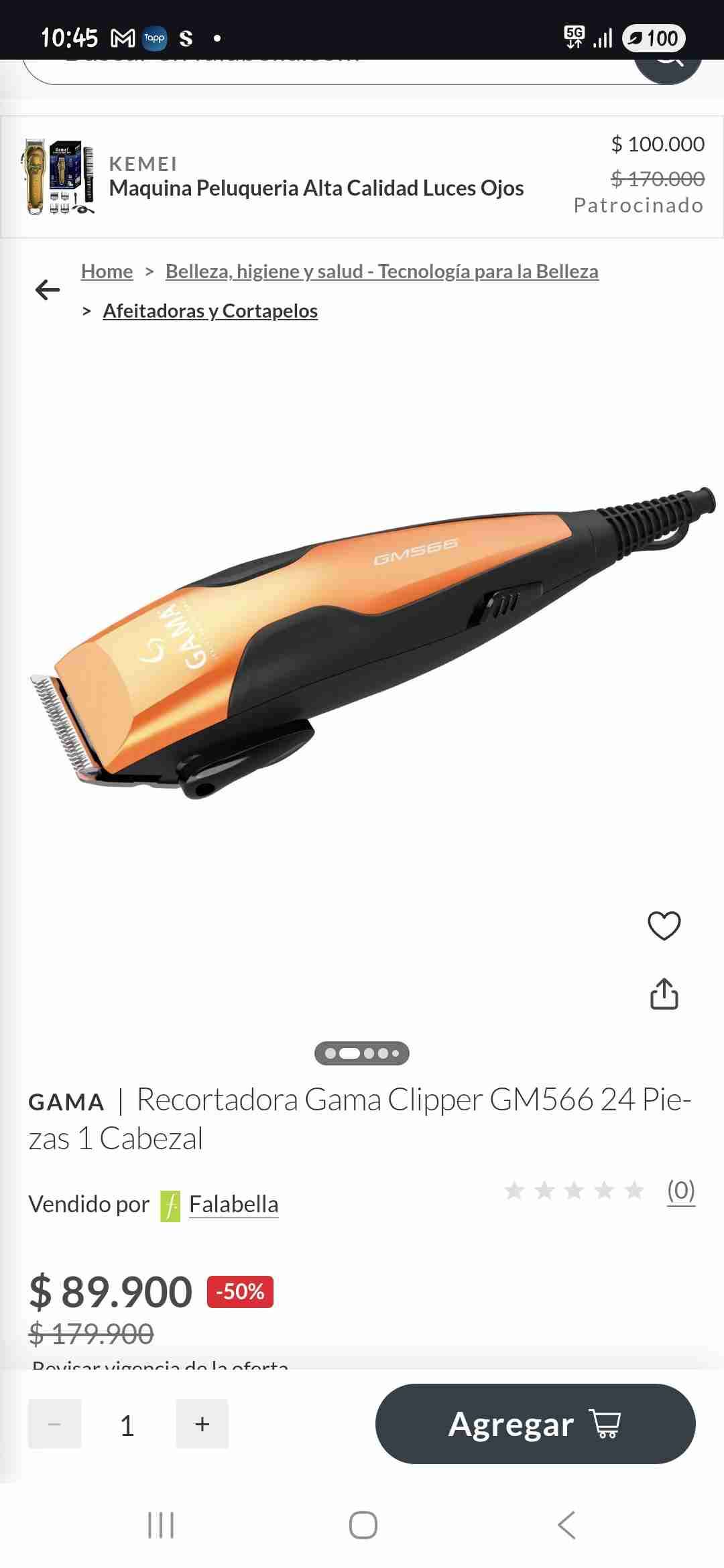Go to the phone home screen

coord(363,1525)
